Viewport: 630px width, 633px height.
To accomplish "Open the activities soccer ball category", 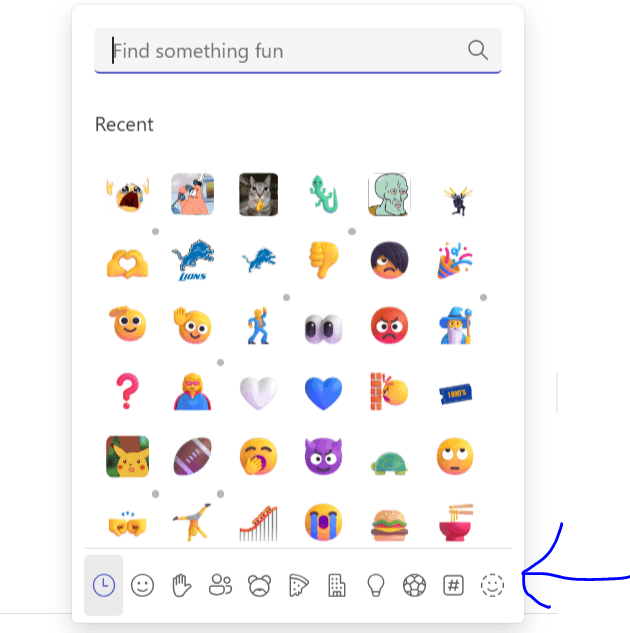I will pyautogui.click(x=414, y=586).
